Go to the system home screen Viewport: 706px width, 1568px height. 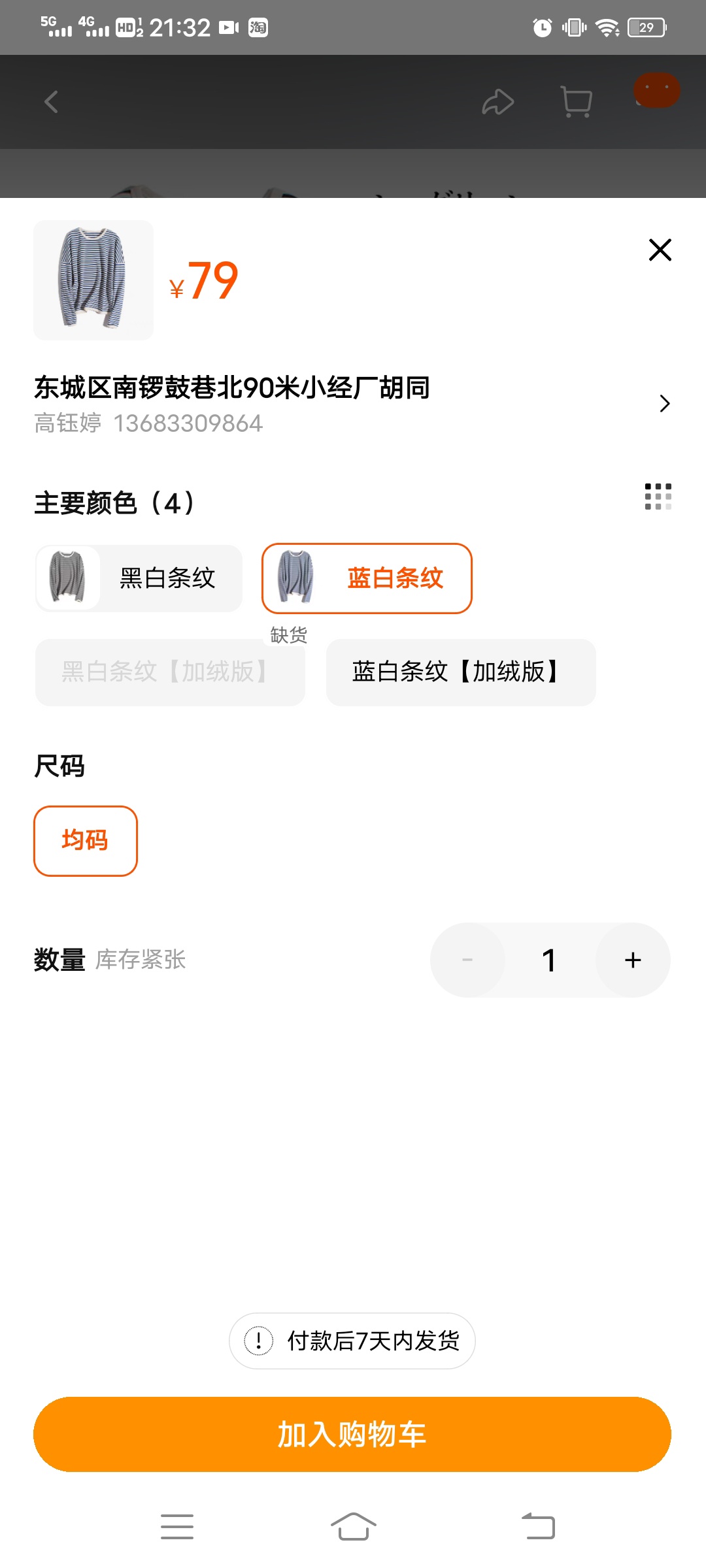click(353, 1527)
